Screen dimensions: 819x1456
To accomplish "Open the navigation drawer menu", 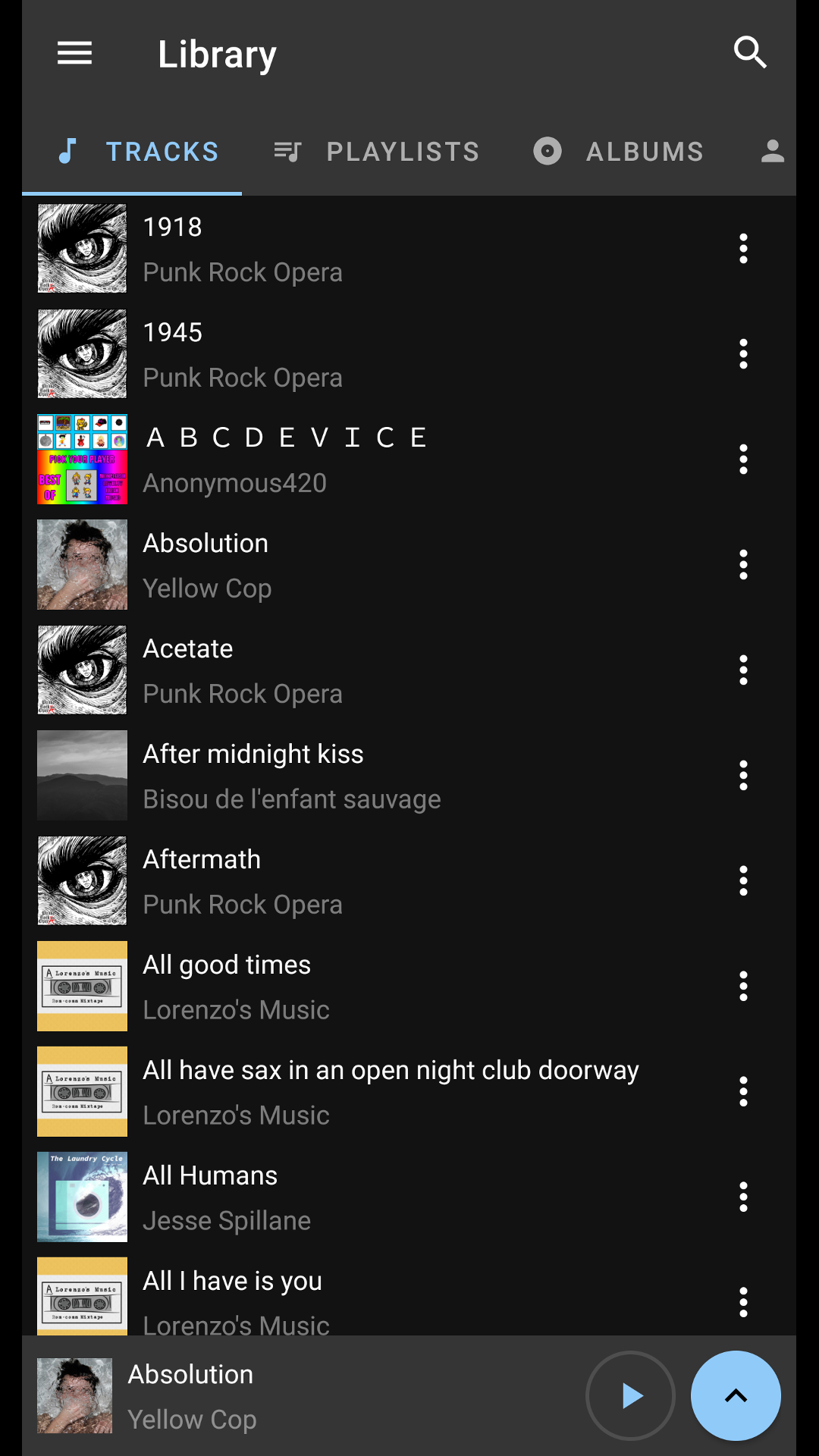I will pyautogui.click(x=74, y=53).
